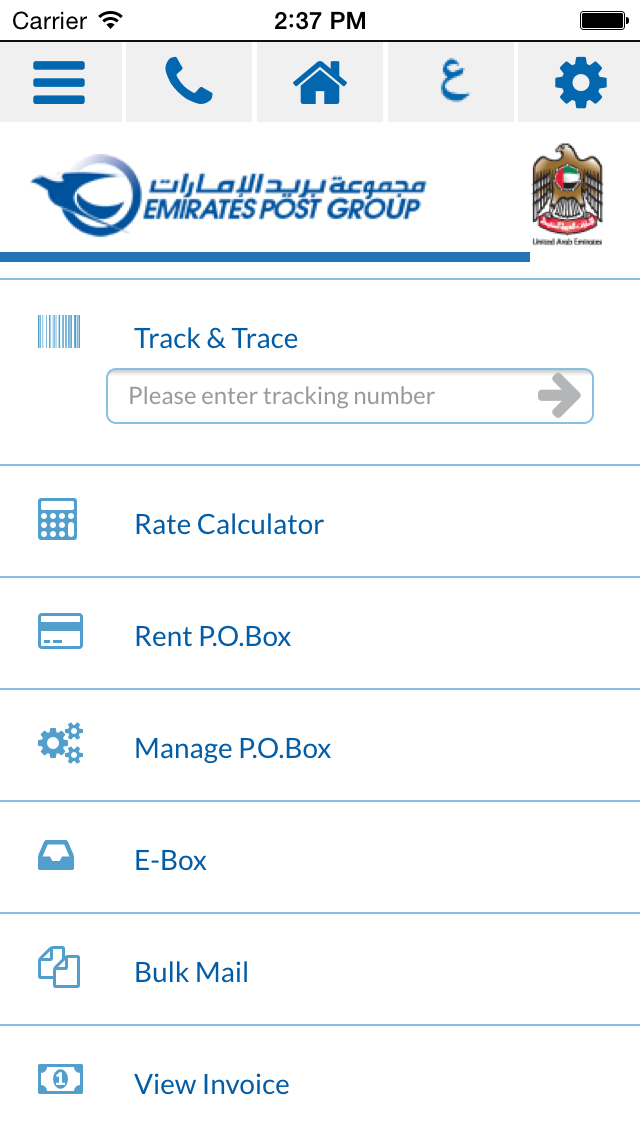
Task: Go to E-Box
Action: (171, 860)
